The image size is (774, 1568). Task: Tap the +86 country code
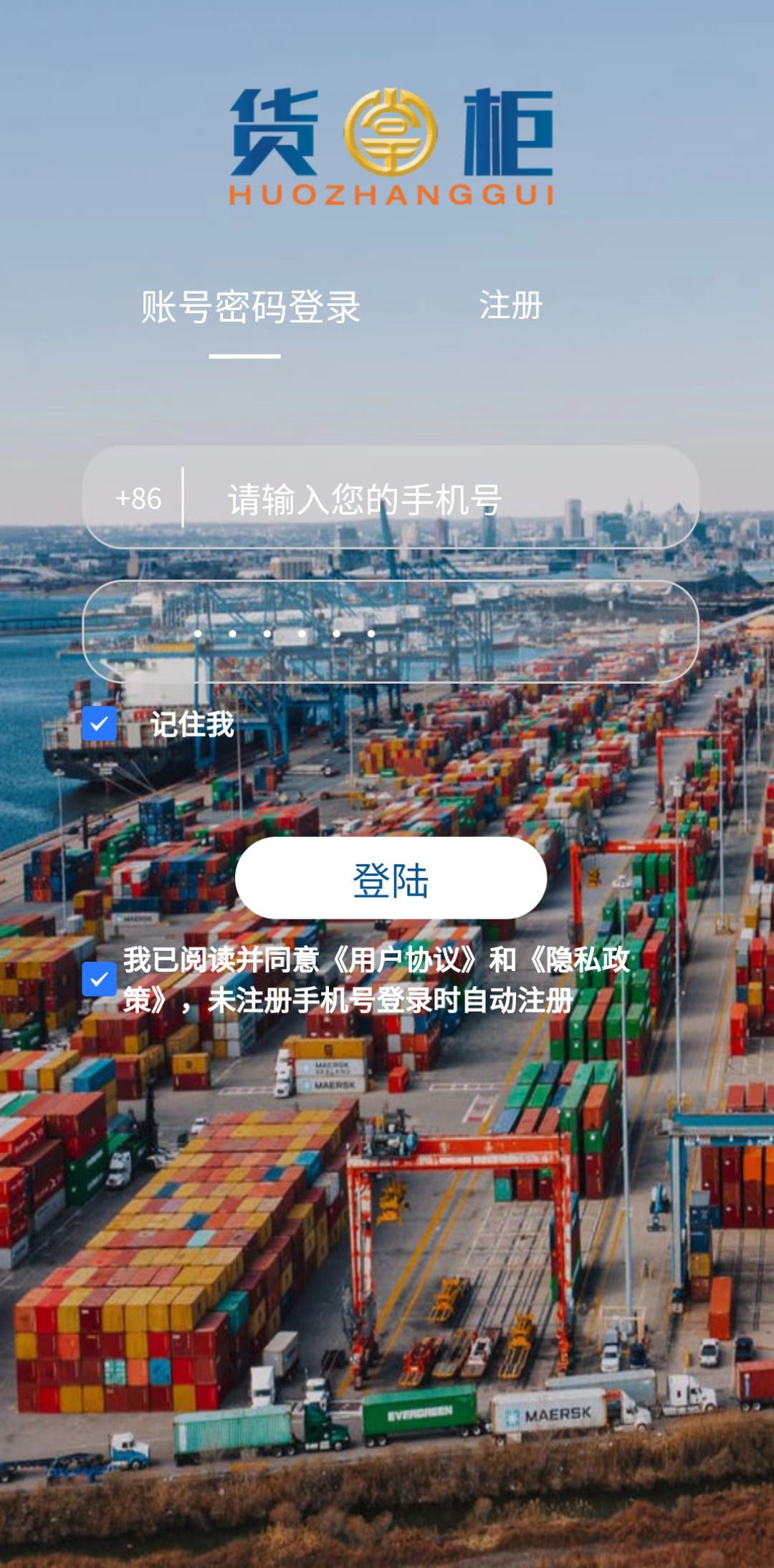click(x=139, y=499)
